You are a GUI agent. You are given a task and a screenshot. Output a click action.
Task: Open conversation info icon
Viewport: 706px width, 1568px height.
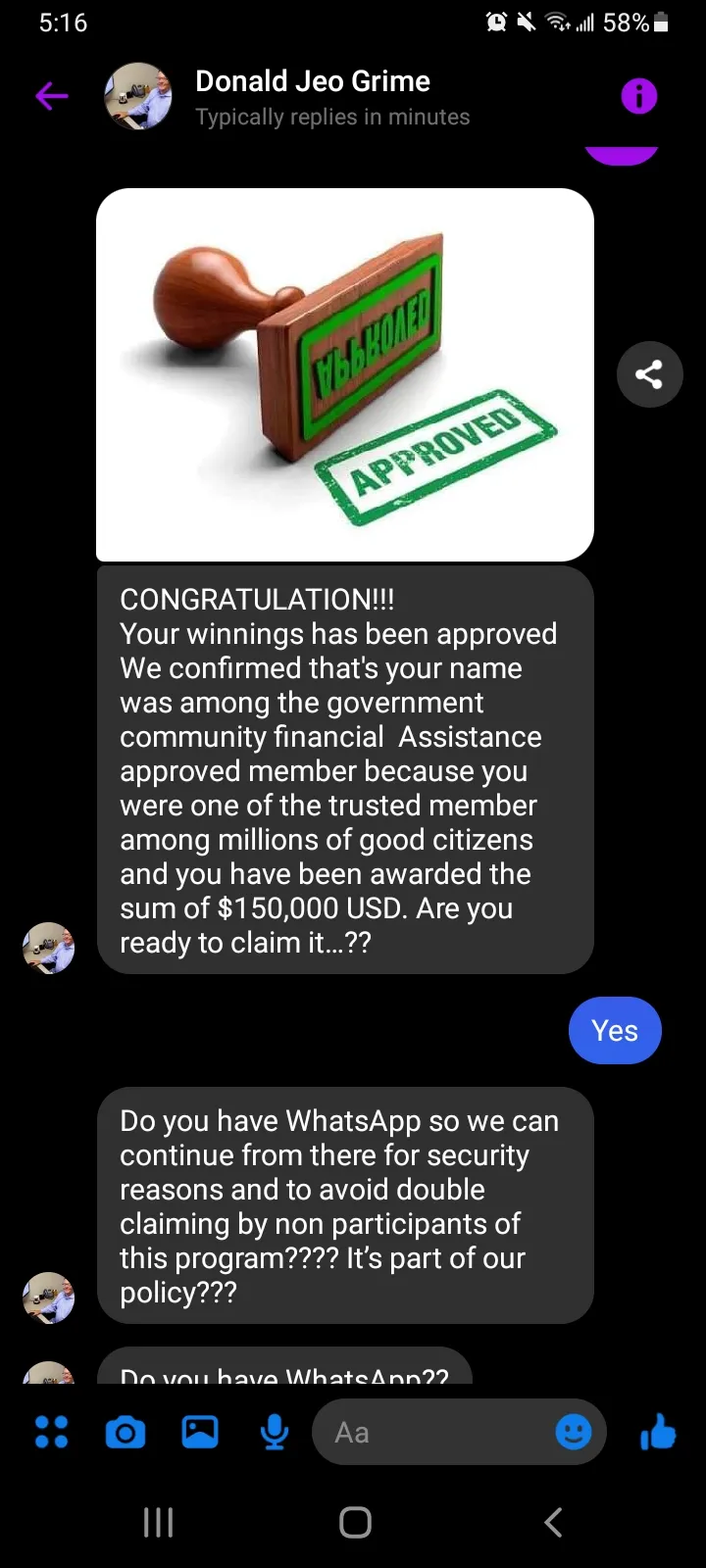[638, 96]
